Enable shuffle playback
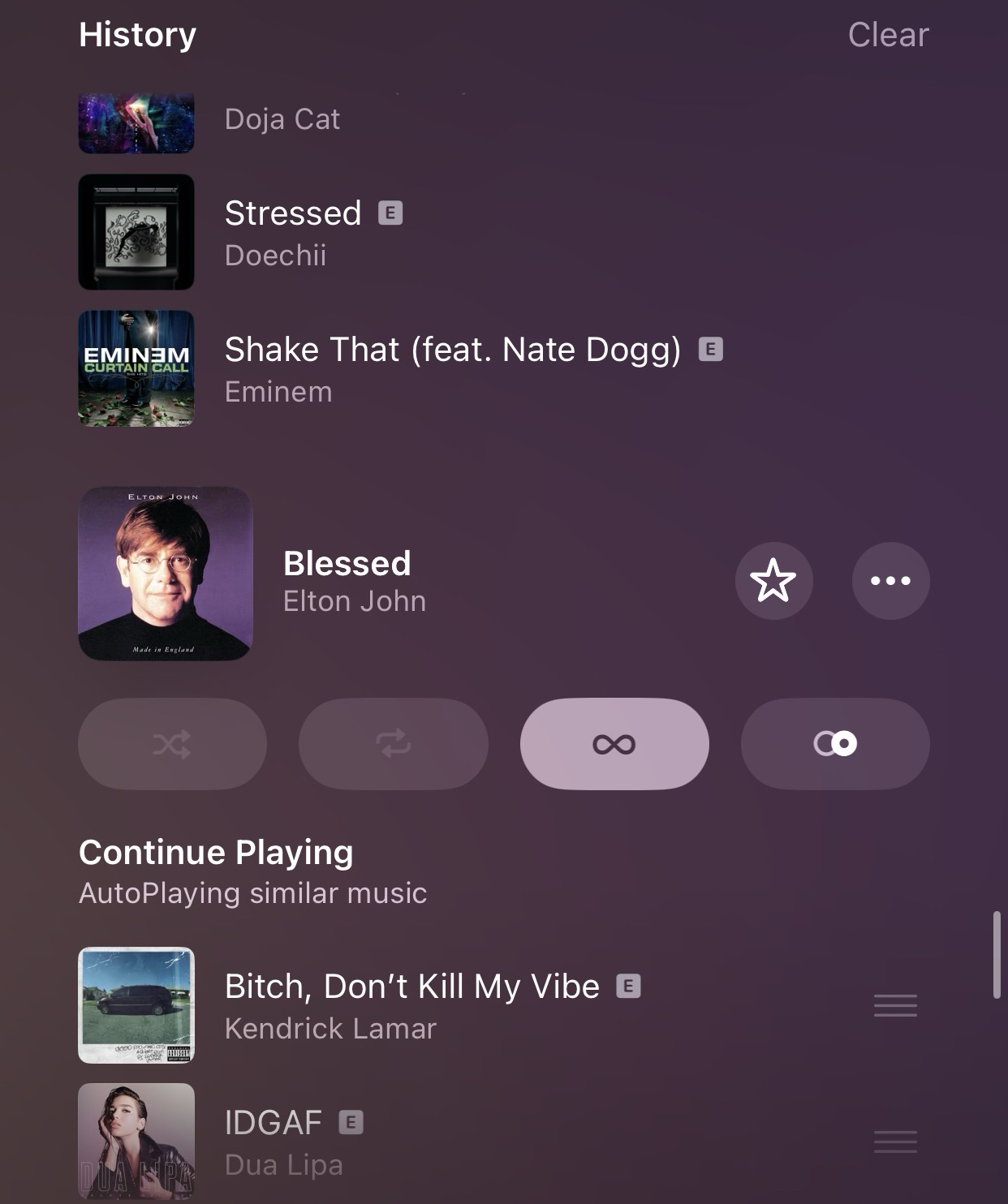This screenshot has width=1008, height=1204. [x=172, y=743]
